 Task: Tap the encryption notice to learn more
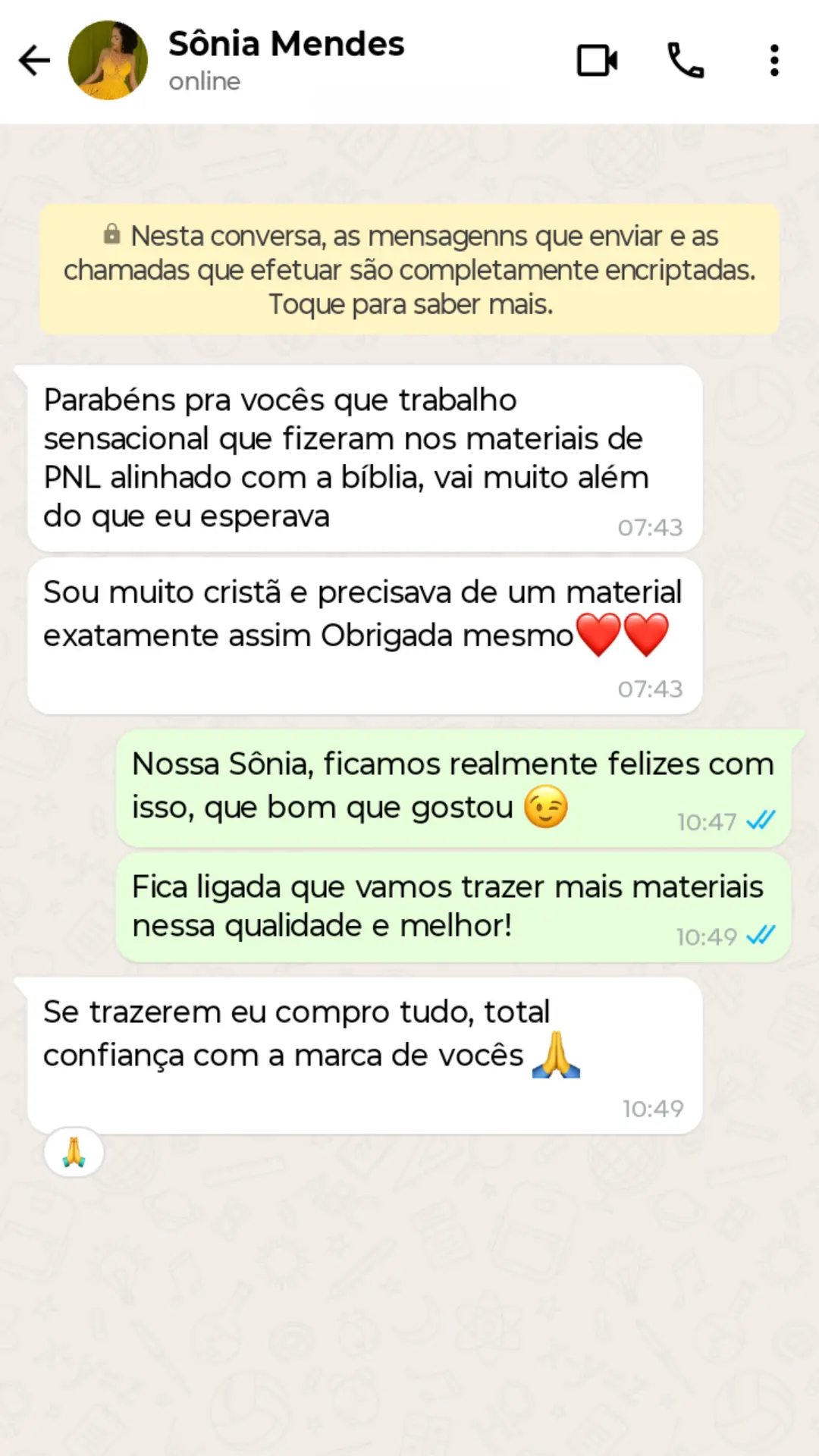coord(409,269)
